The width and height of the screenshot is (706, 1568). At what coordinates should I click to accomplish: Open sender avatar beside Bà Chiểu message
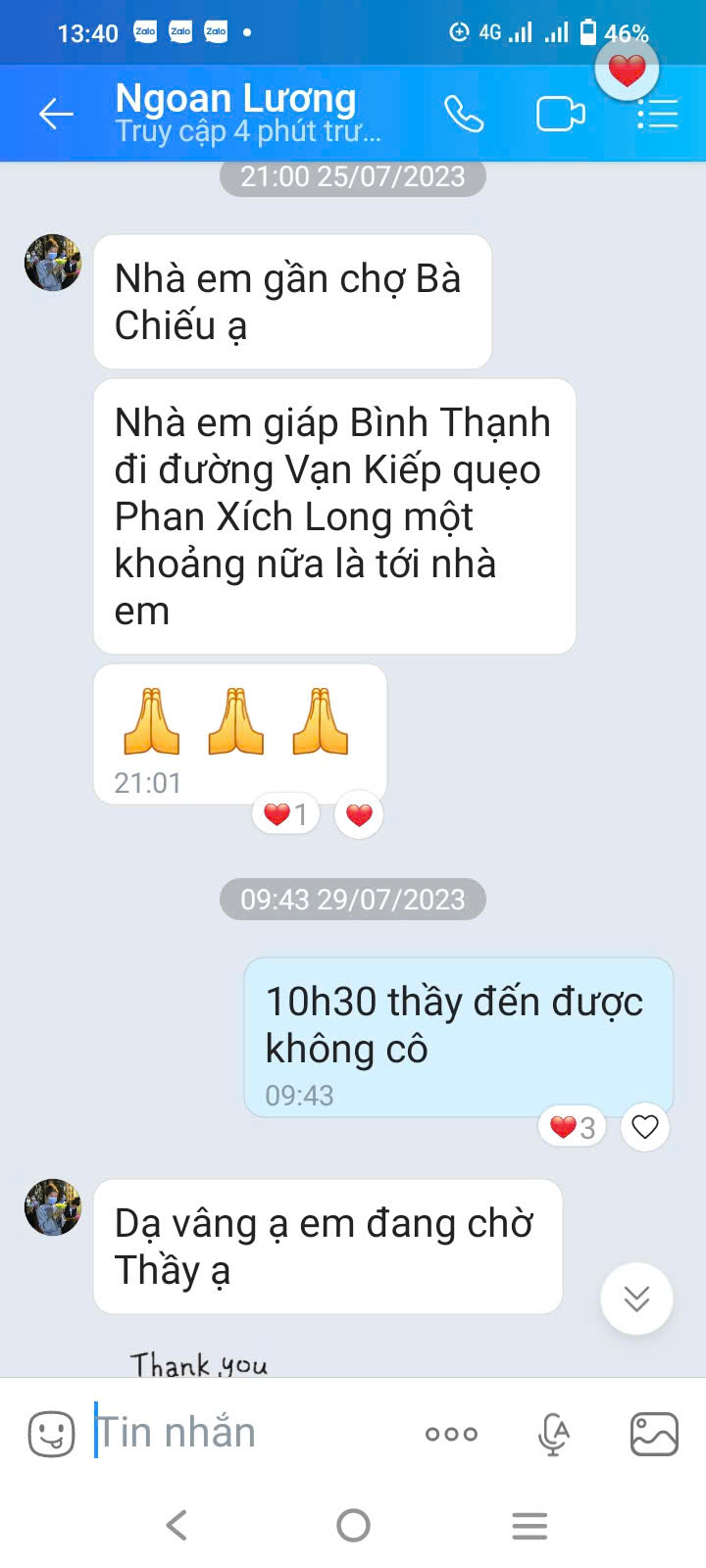coord(53,263)
